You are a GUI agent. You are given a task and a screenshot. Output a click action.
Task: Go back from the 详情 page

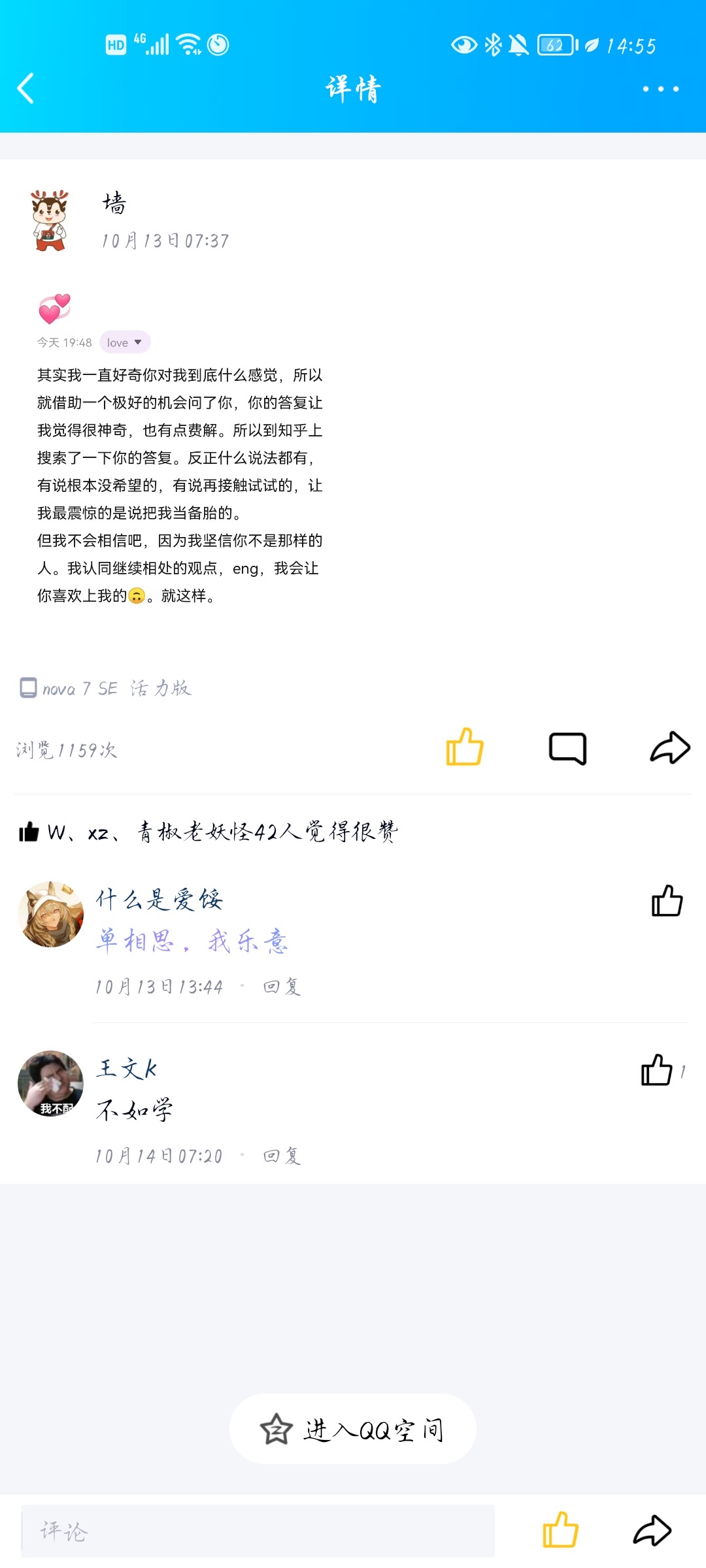[26, 88]
